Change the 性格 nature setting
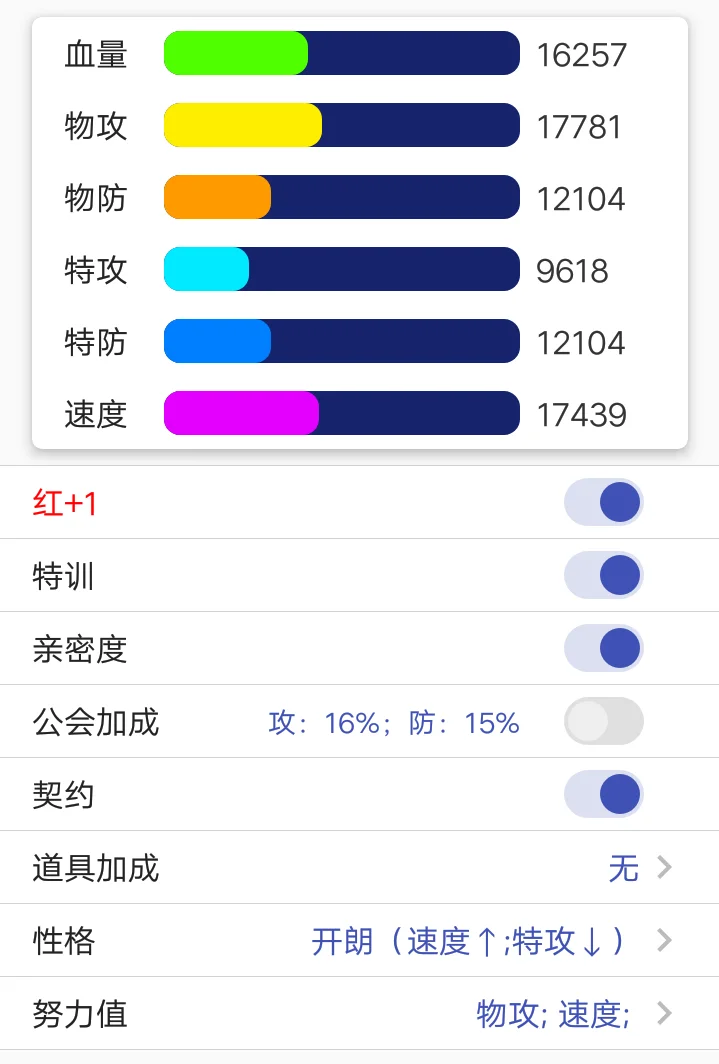 (x=359, y=941)
